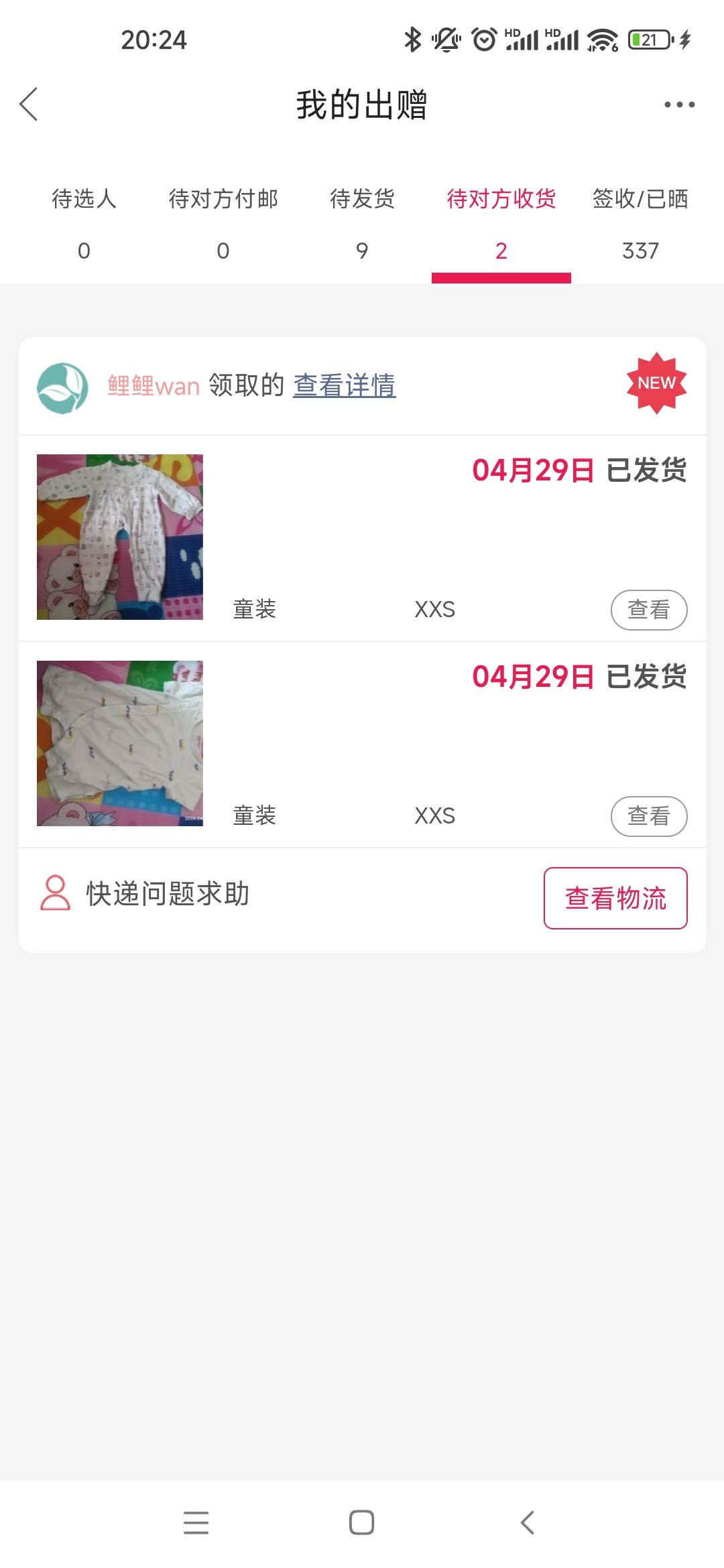
Task: Tap the system home button
Action: click(x=361, y=1522)
